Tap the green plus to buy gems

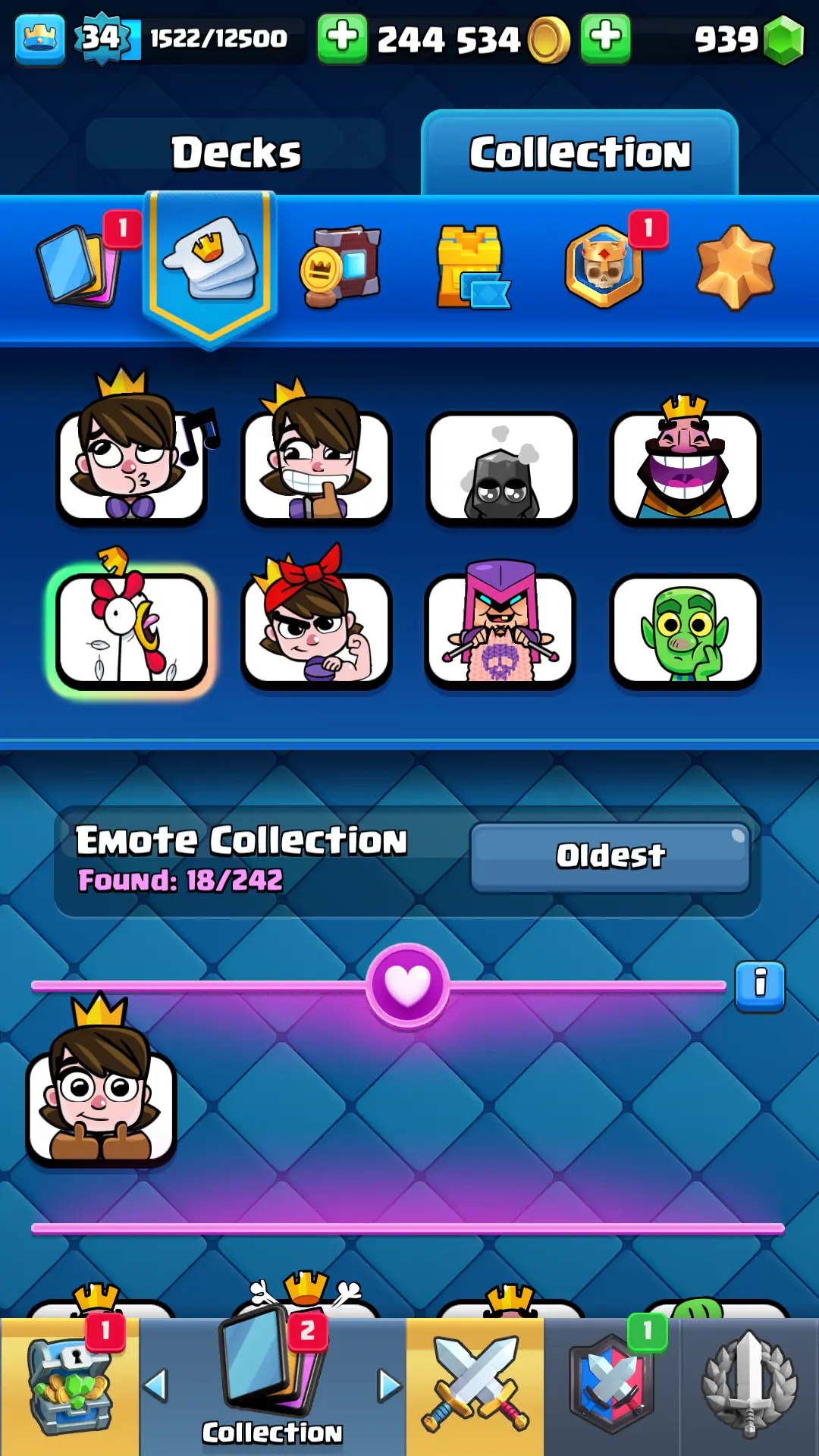(605, 38)
